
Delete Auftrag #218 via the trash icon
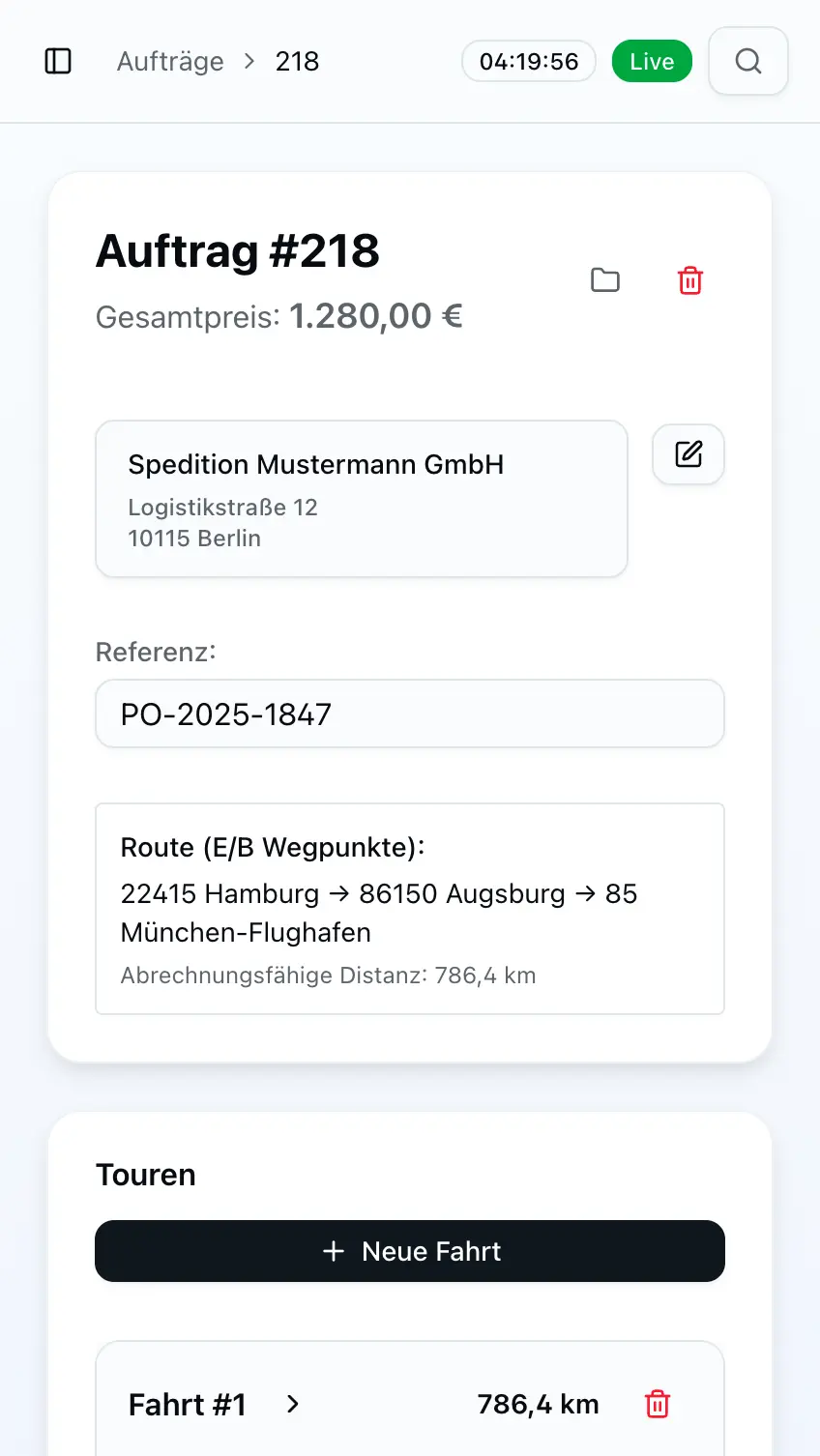pyautogui.click(x=689, y=280)
